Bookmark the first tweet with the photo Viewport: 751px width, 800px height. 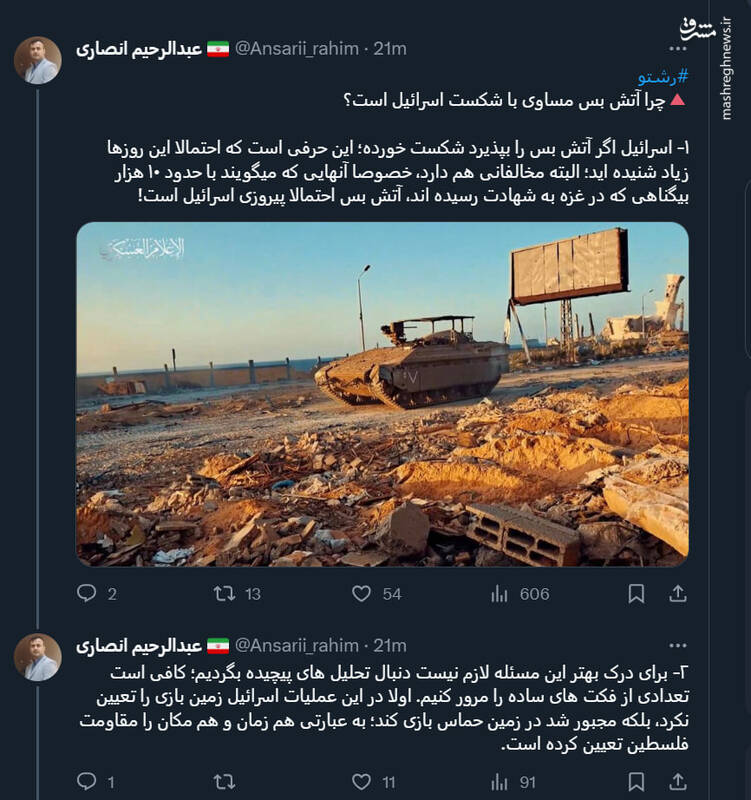636,594
